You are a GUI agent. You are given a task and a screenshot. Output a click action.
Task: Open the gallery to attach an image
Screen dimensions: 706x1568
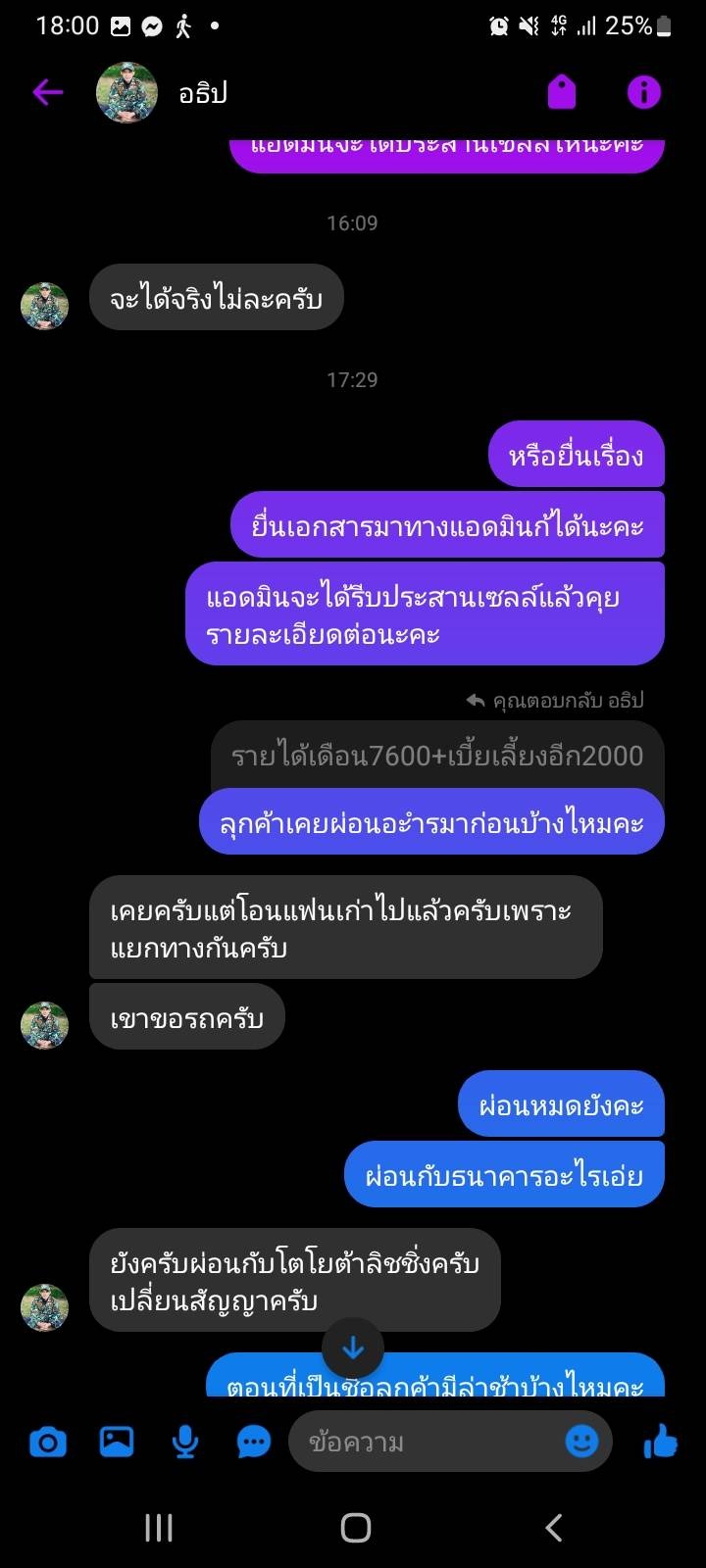(117, 1442)
